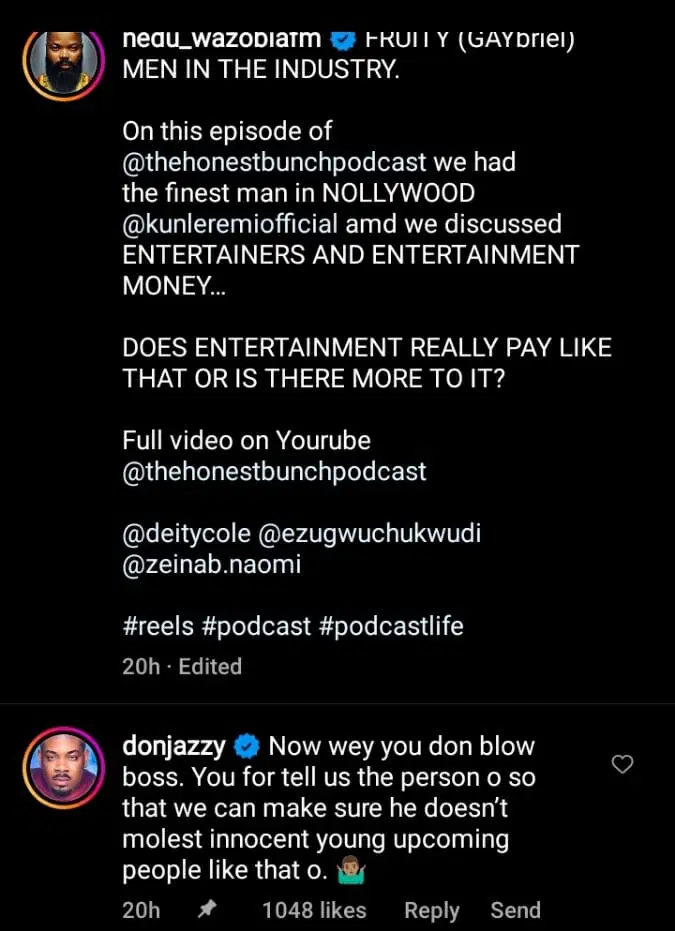The image size is (675, 931).
Task: View the 1048 likes on donjazzy's comment
Action: click(x=313, y=910)
